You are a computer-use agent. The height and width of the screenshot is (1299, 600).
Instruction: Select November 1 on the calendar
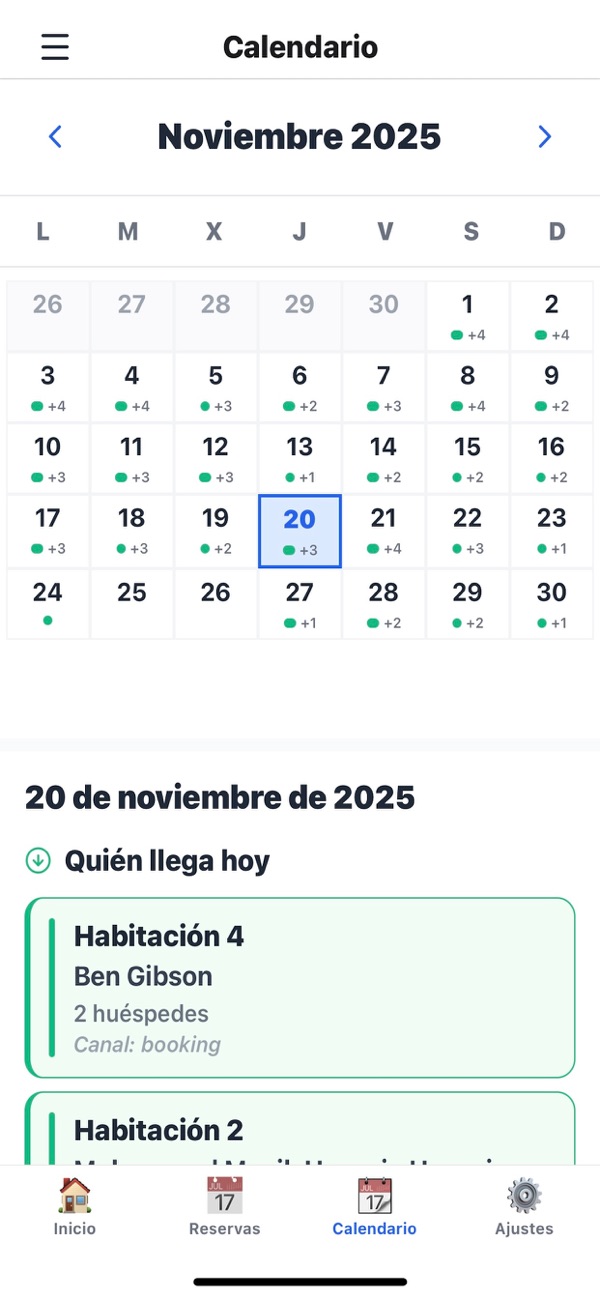(468, 317)
